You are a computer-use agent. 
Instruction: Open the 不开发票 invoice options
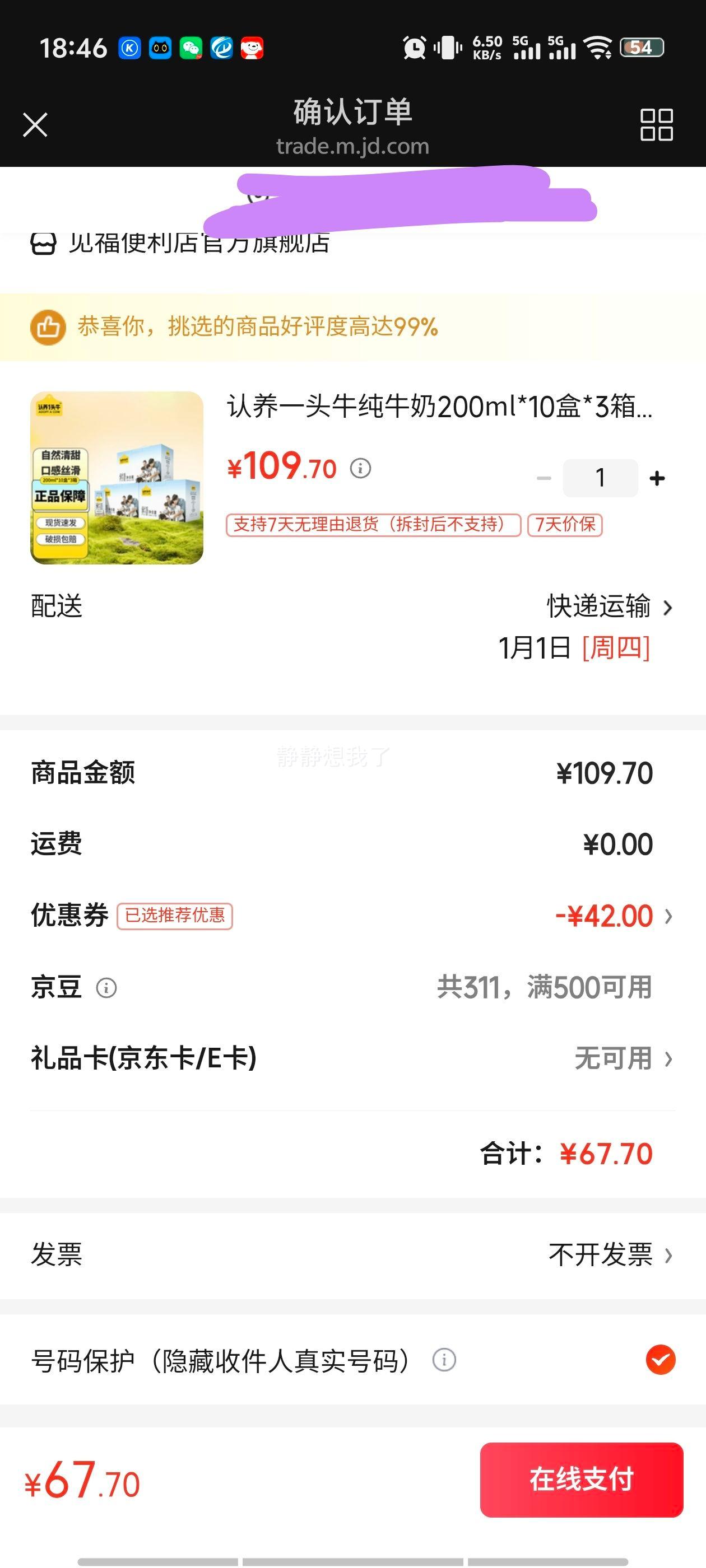603,1255
